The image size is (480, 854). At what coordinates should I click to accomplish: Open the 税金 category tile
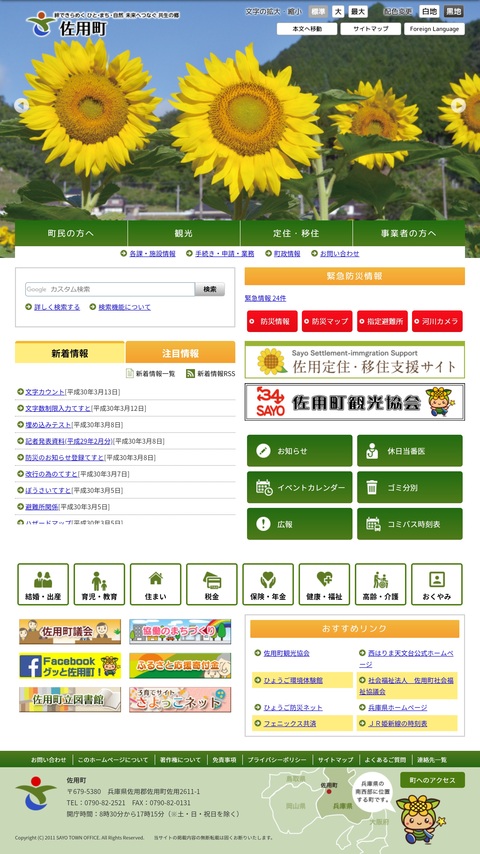click(x=212, y=584)
